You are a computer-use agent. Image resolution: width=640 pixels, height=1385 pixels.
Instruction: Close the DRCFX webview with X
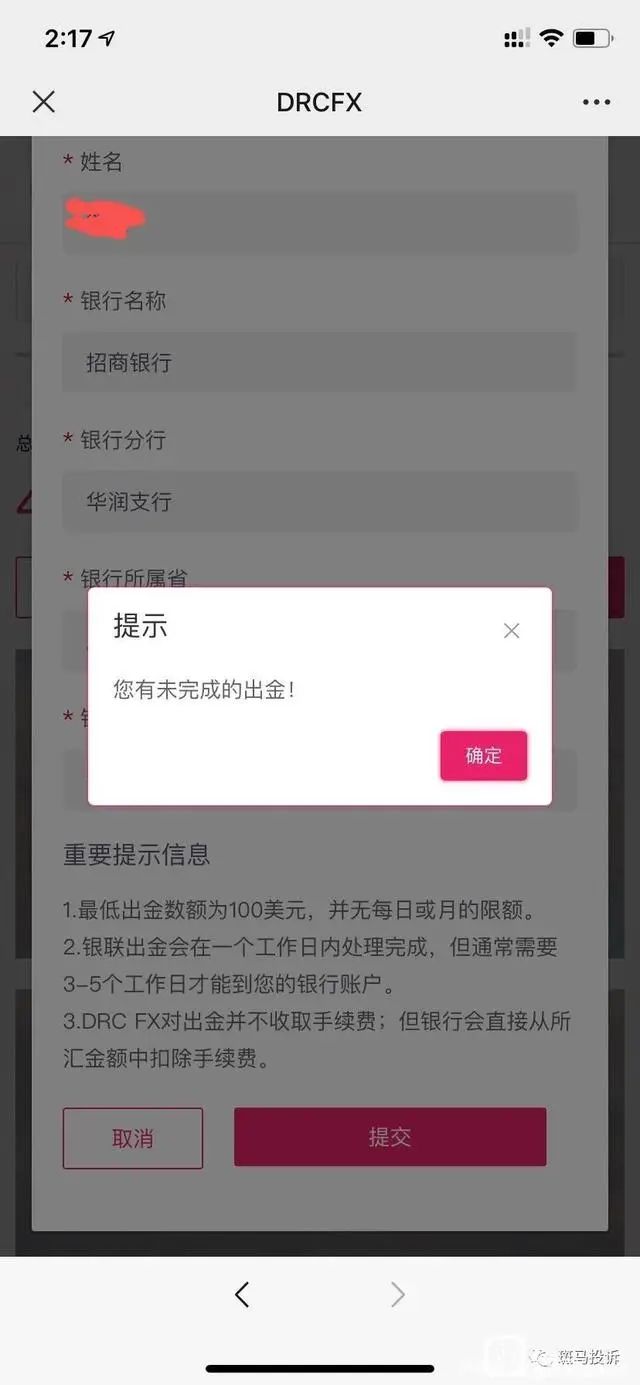43,101
